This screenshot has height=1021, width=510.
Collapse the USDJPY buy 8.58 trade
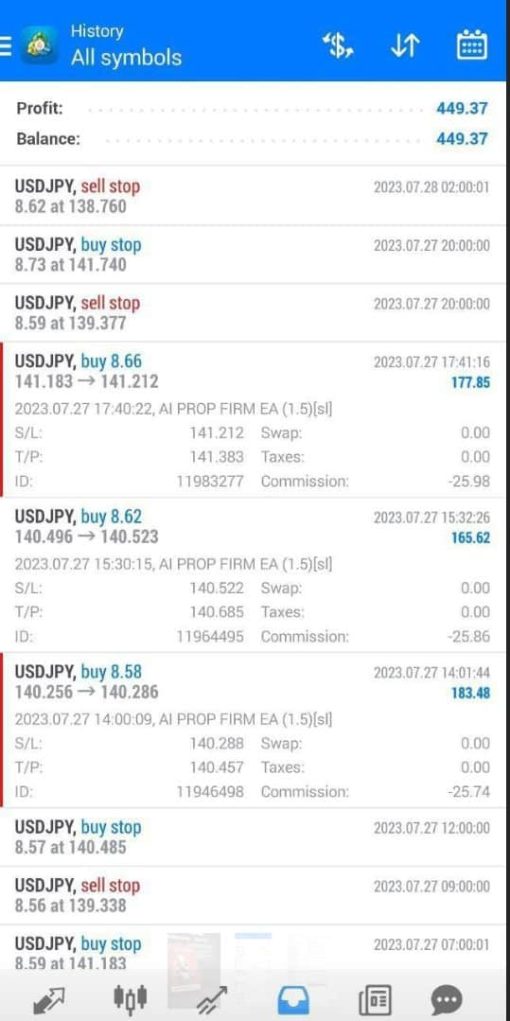(x=253, y=730)
